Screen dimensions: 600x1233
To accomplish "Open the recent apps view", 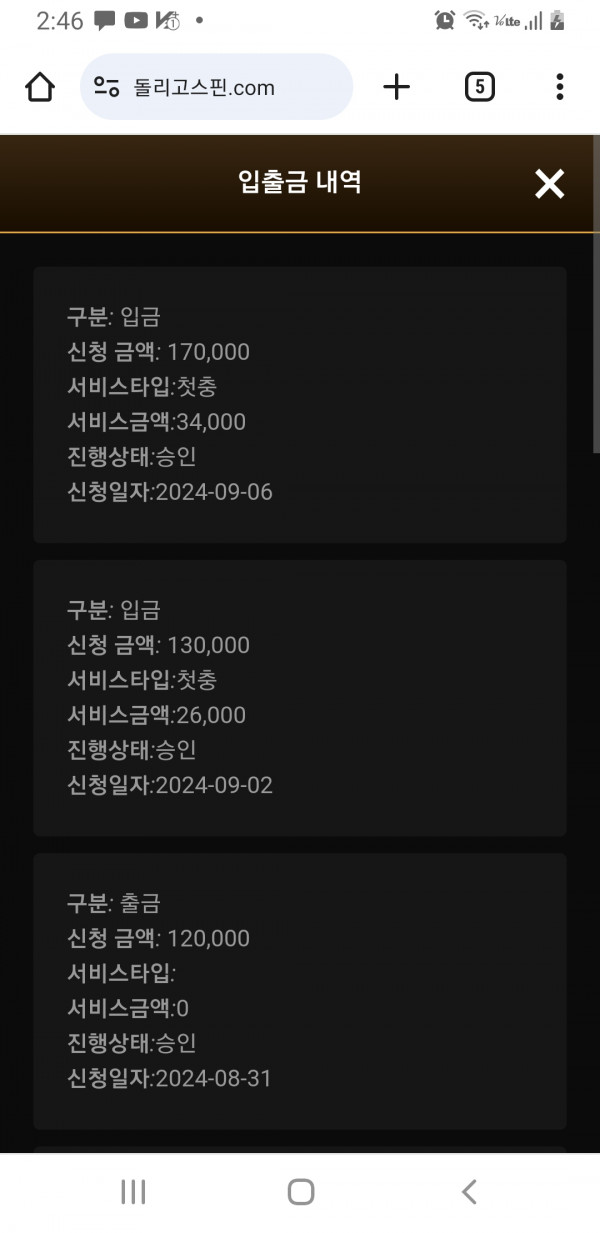I will pyautogui.click(x=133, y=1191).
